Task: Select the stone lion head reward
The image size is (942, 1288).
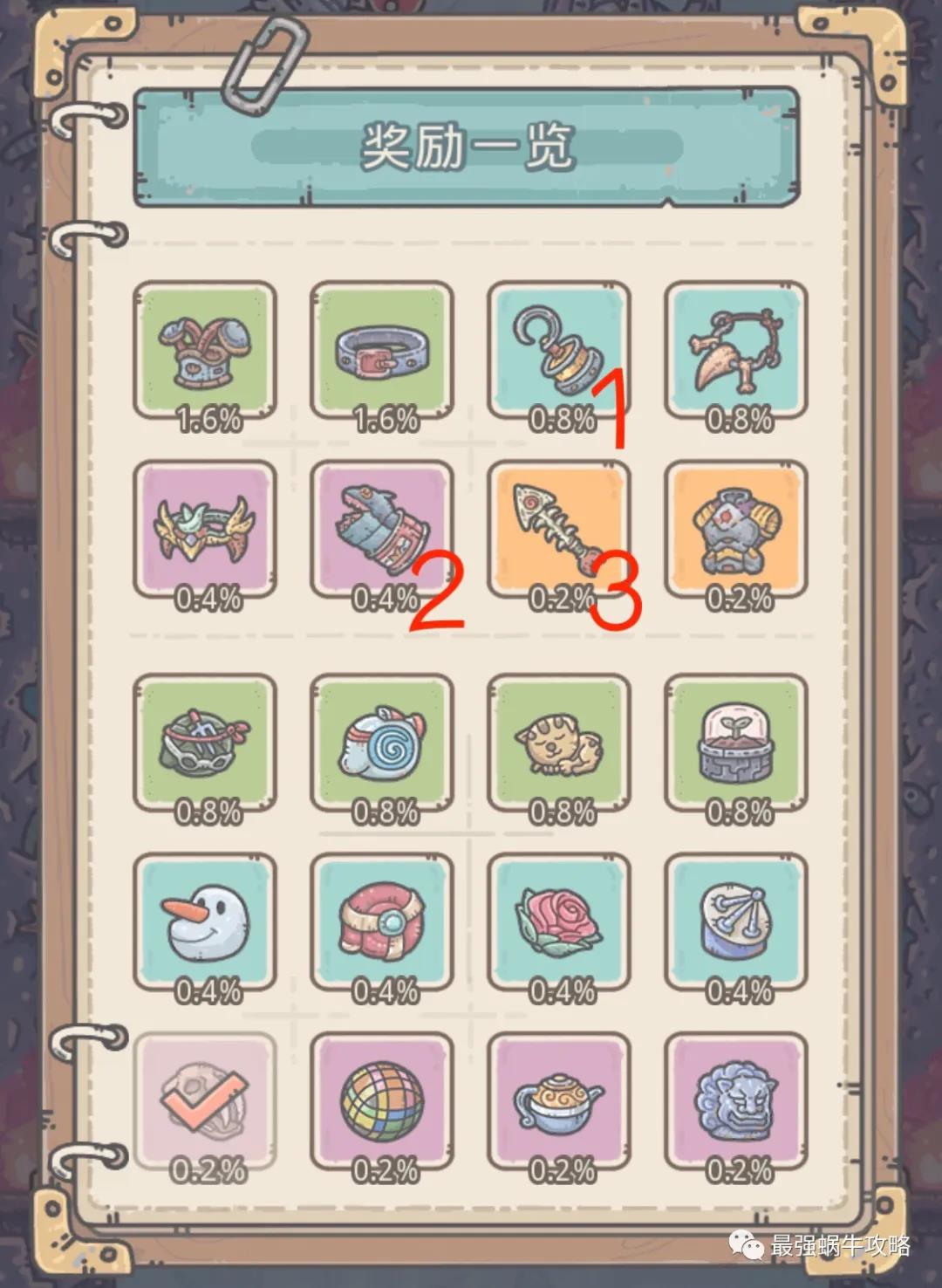Action: pos(736,1101)
